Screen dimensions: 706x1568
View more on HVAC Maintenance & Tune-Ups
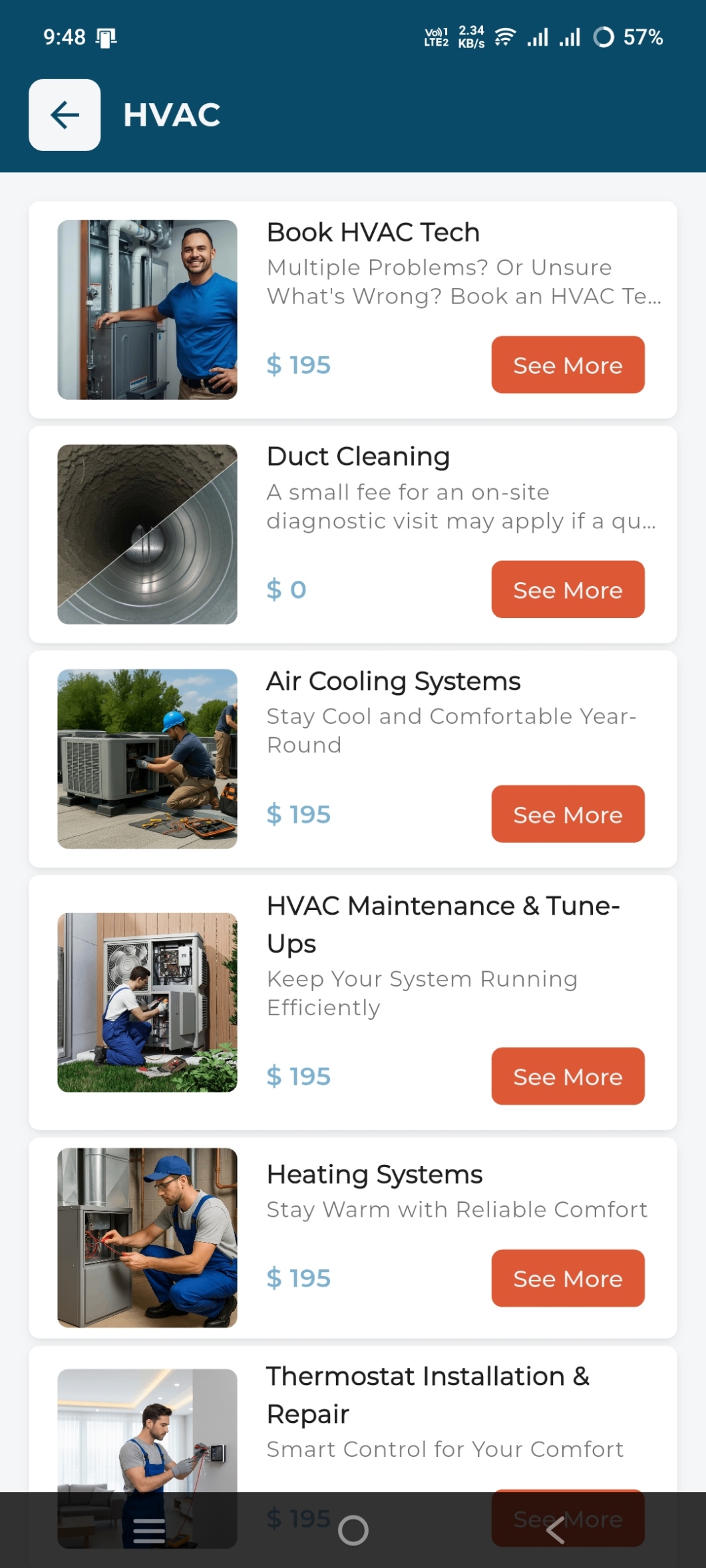[568, 1076]
